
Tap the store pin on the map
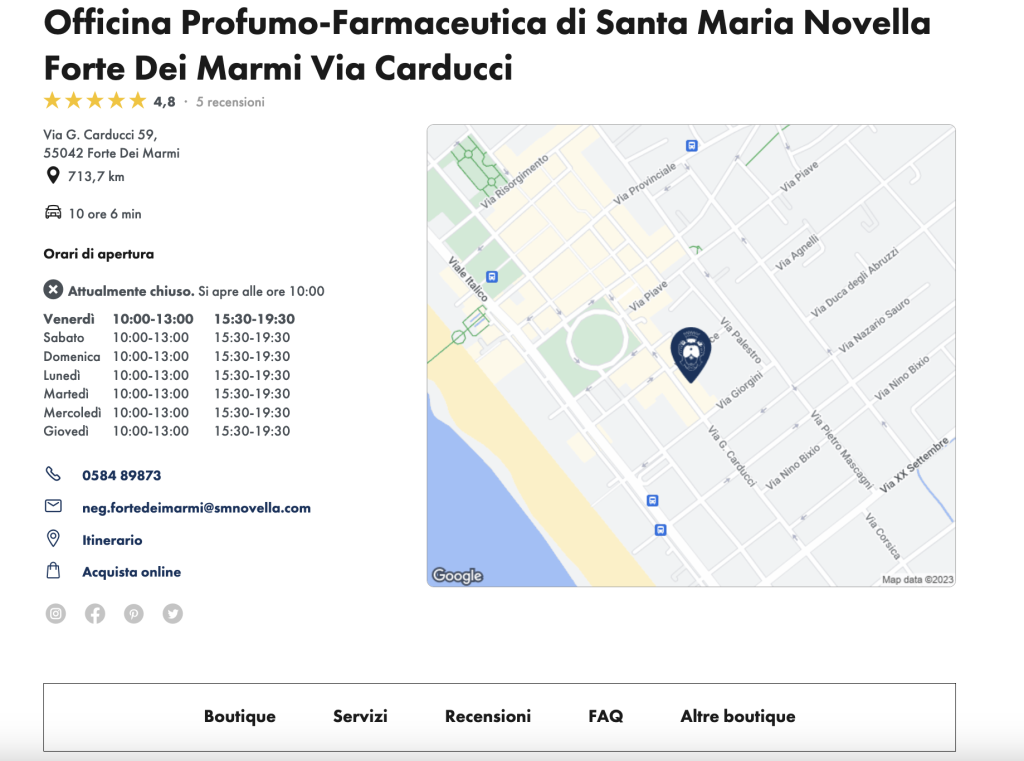(691, 354)
